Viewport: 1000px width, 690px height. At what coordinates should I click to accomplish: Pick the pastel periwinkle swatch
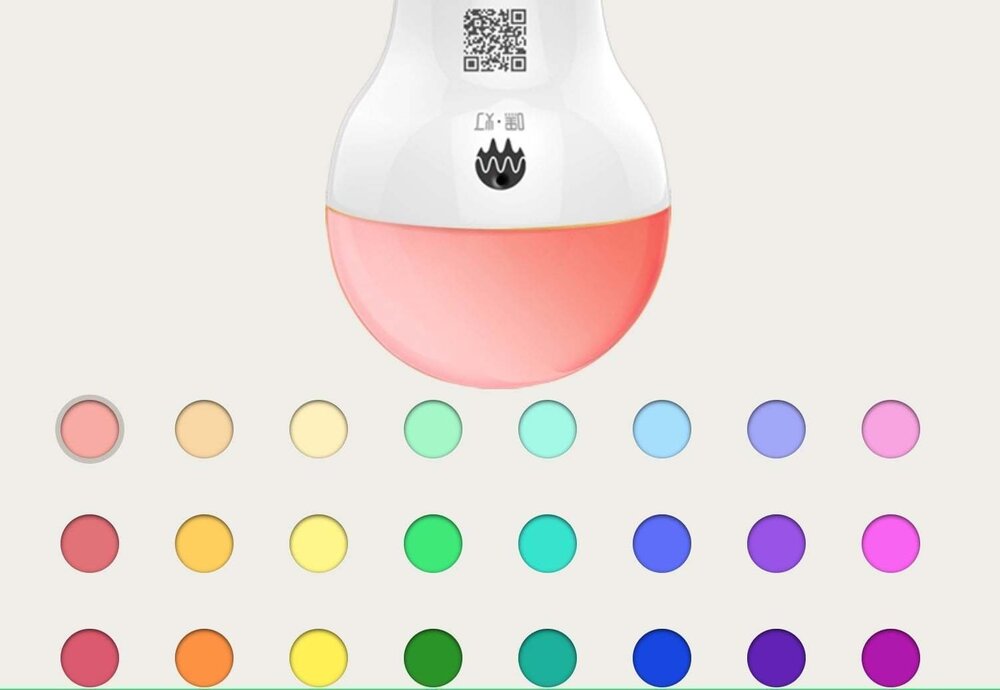coord(776,429)
